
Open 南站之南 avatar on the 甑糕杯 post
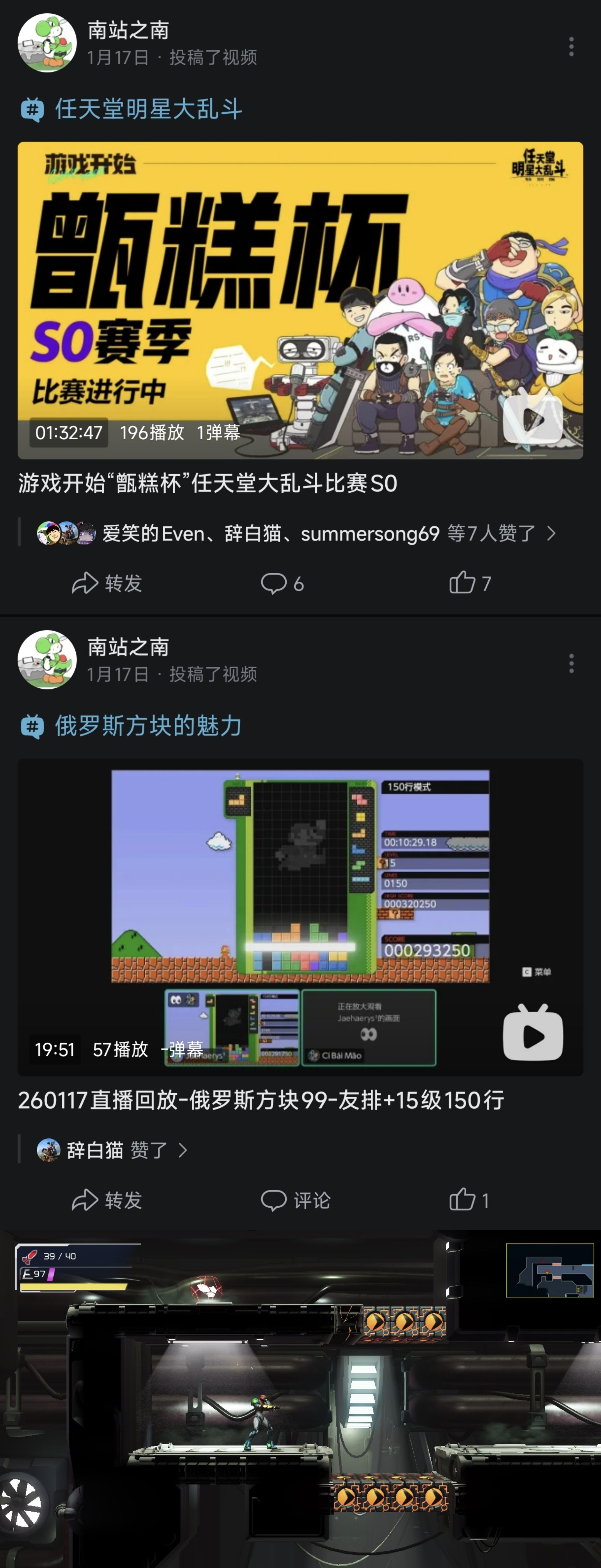coord(47,43)
